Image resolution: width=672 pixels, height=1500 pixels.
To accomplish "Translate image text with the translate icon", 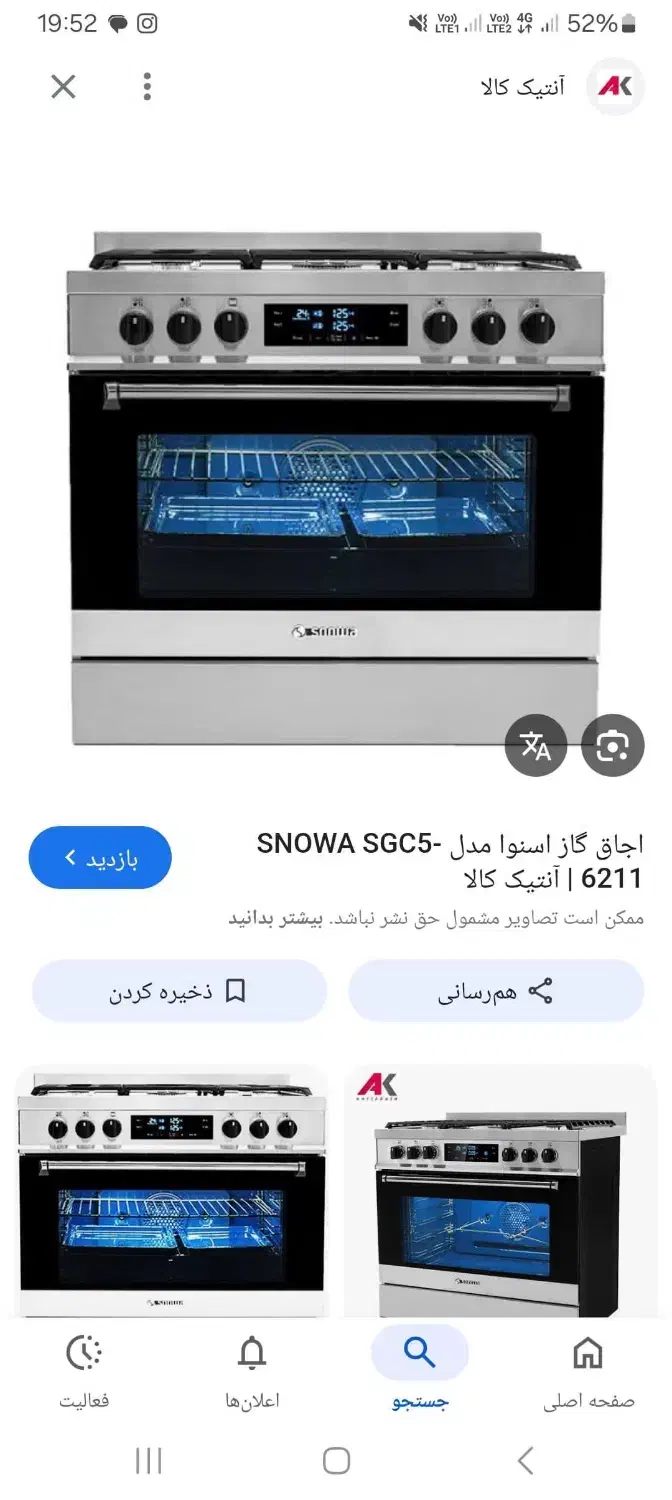I will click(x=536, y=746).
